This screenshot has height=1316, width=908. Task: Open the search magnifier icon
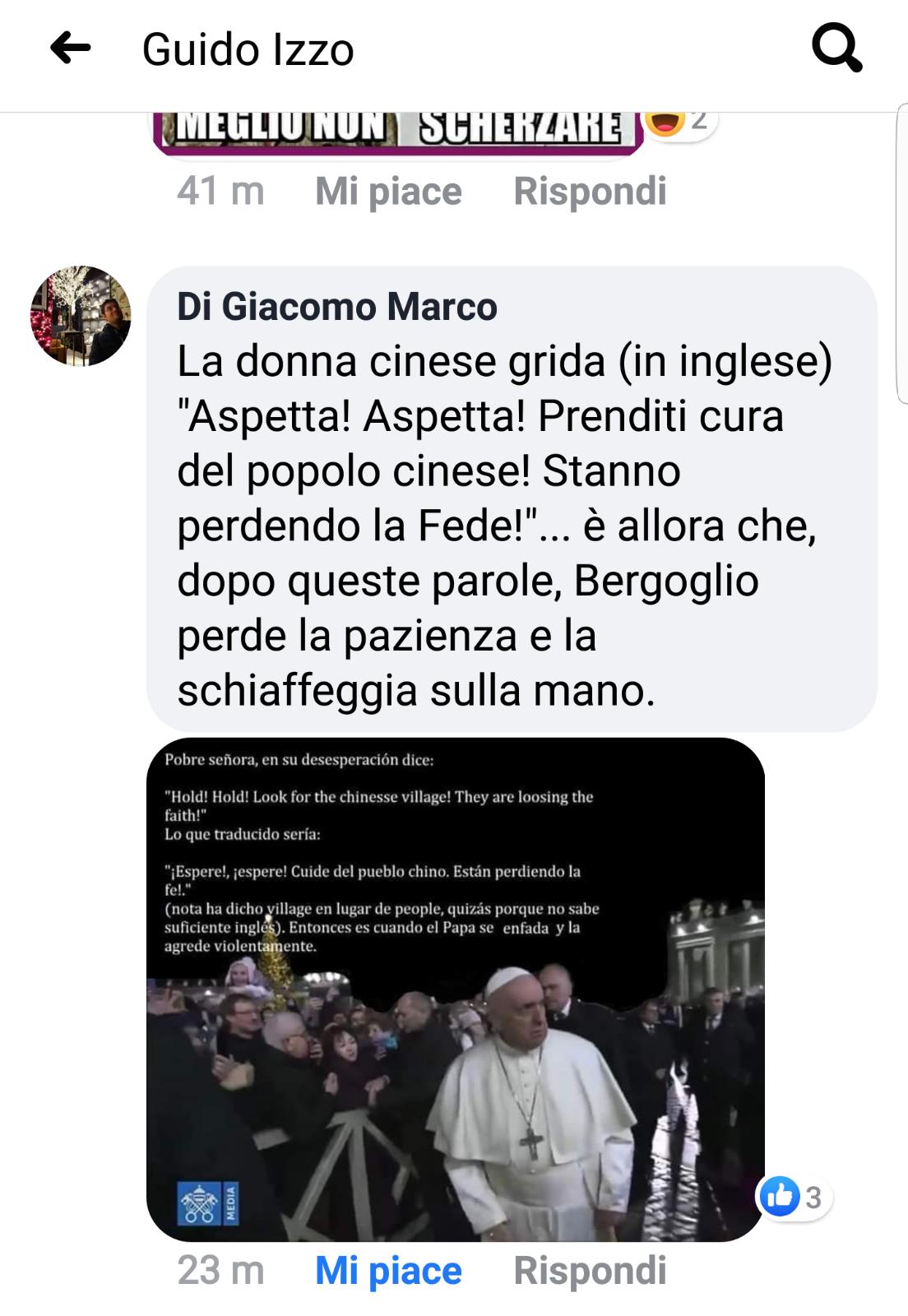pos(836,48)
